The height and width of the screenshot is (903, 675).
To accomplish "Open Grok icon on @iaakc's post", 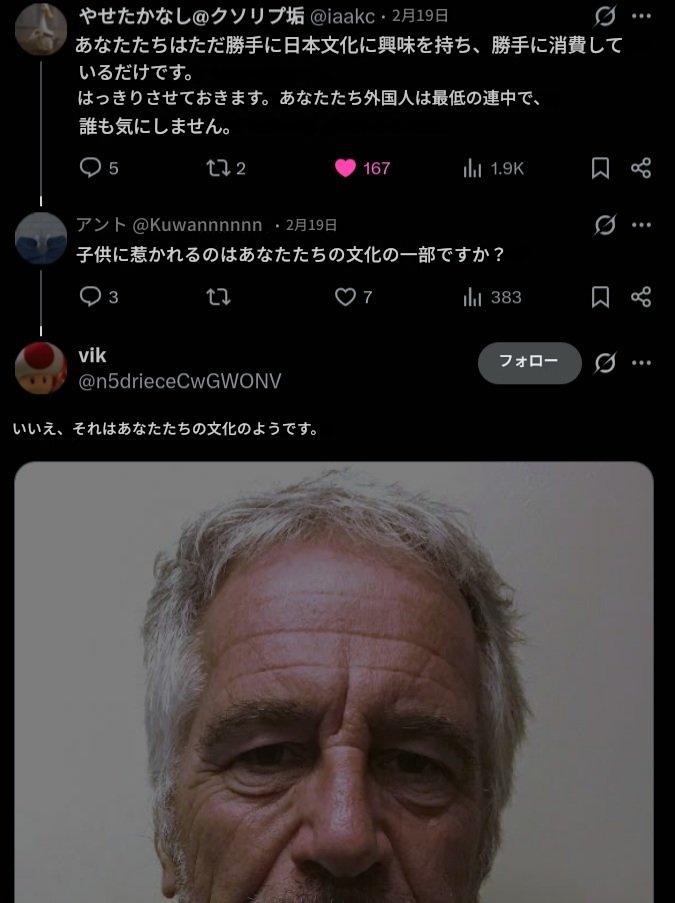I will click(605, 16).
